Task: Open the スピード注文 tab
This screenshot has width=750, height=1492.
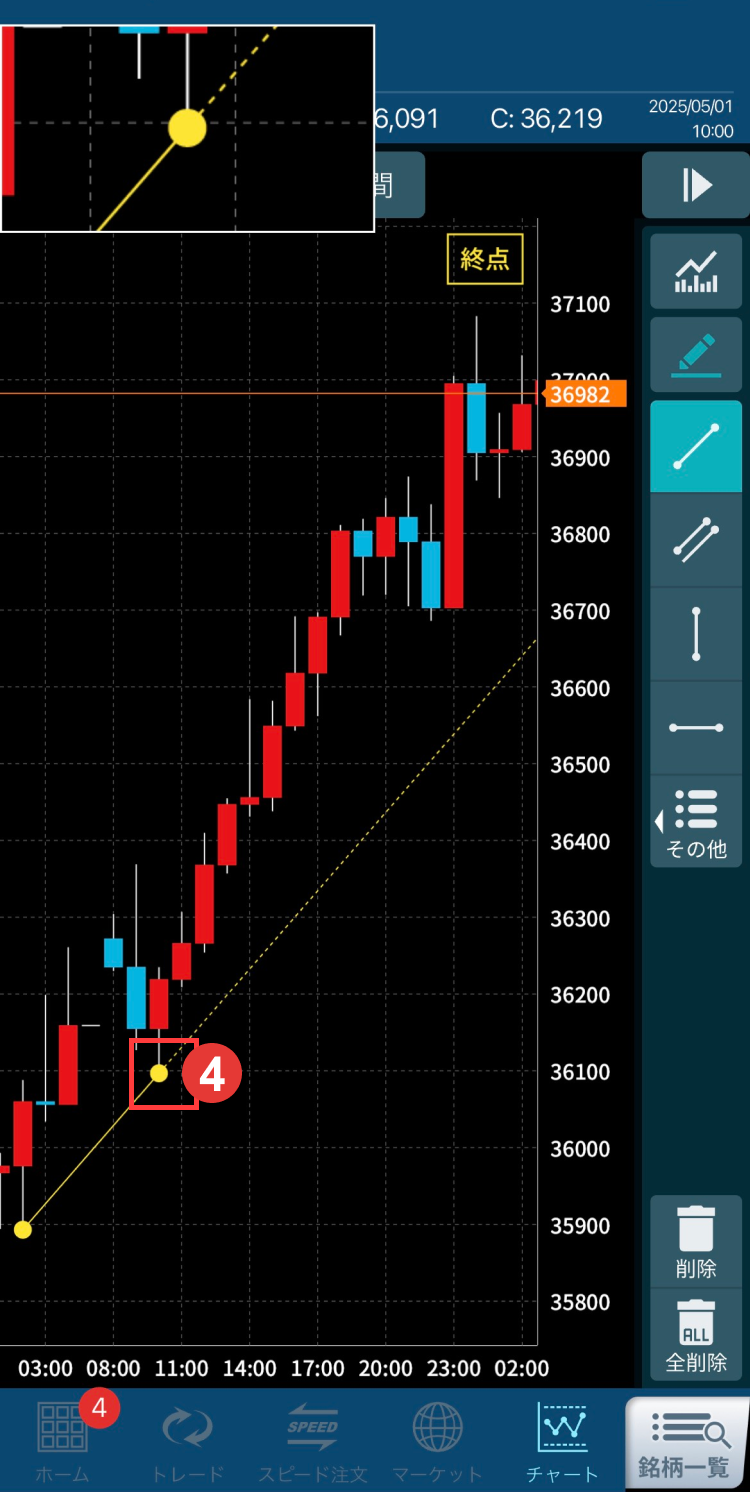Action: pyautogui.click(x=312, y=1441)
